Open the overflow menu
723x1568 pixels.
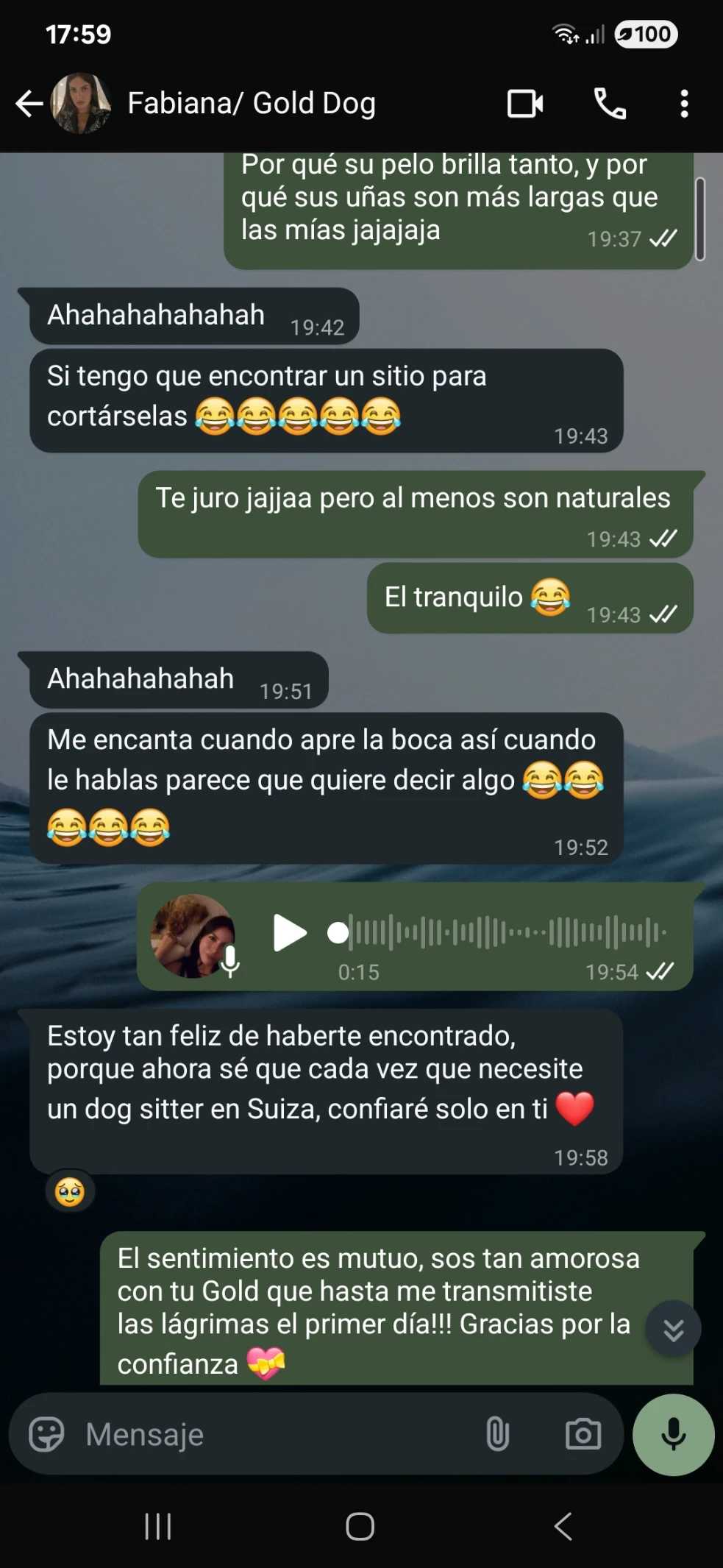tap(684, 104)
